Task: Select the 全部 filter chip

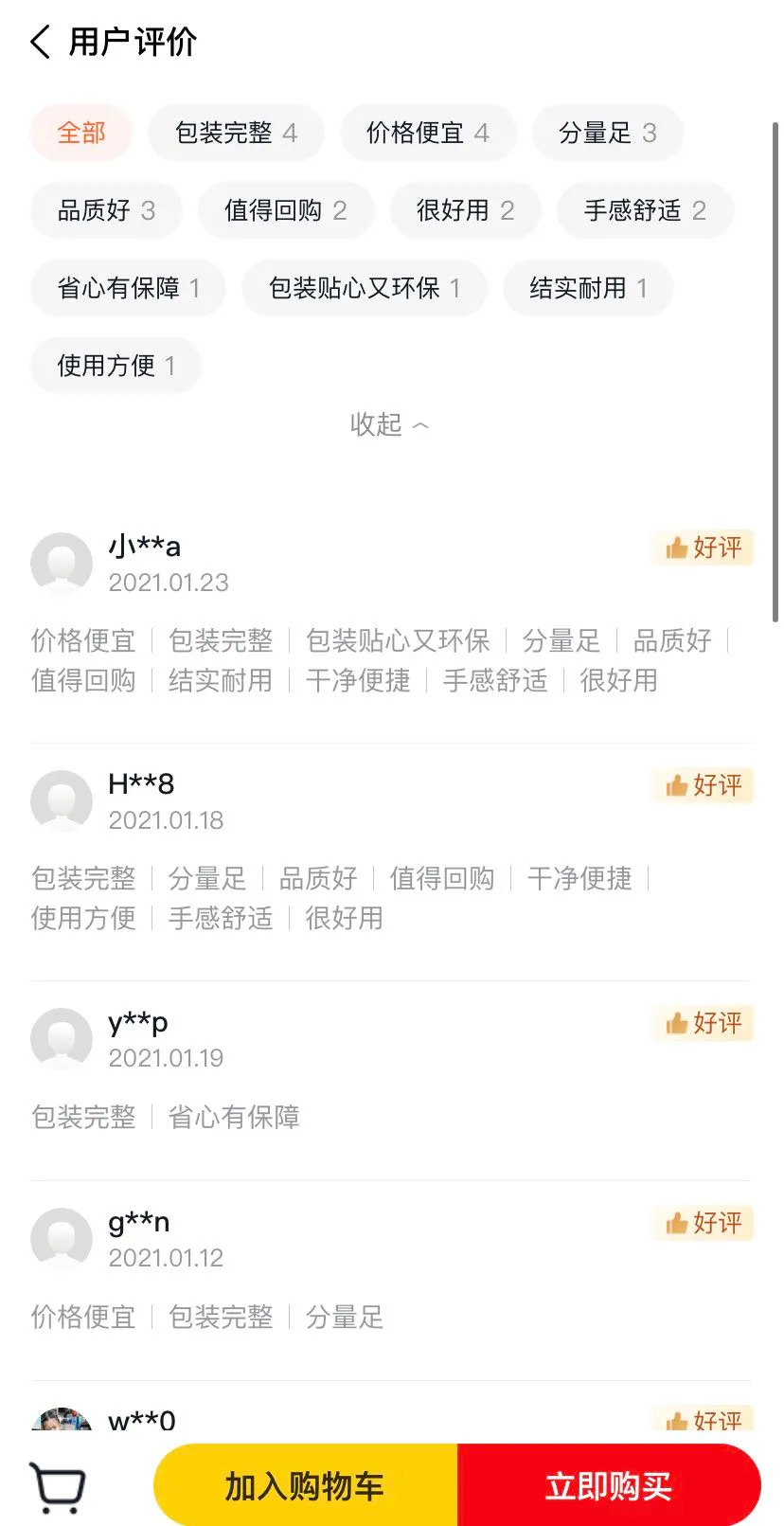Action: click(81, 133)
